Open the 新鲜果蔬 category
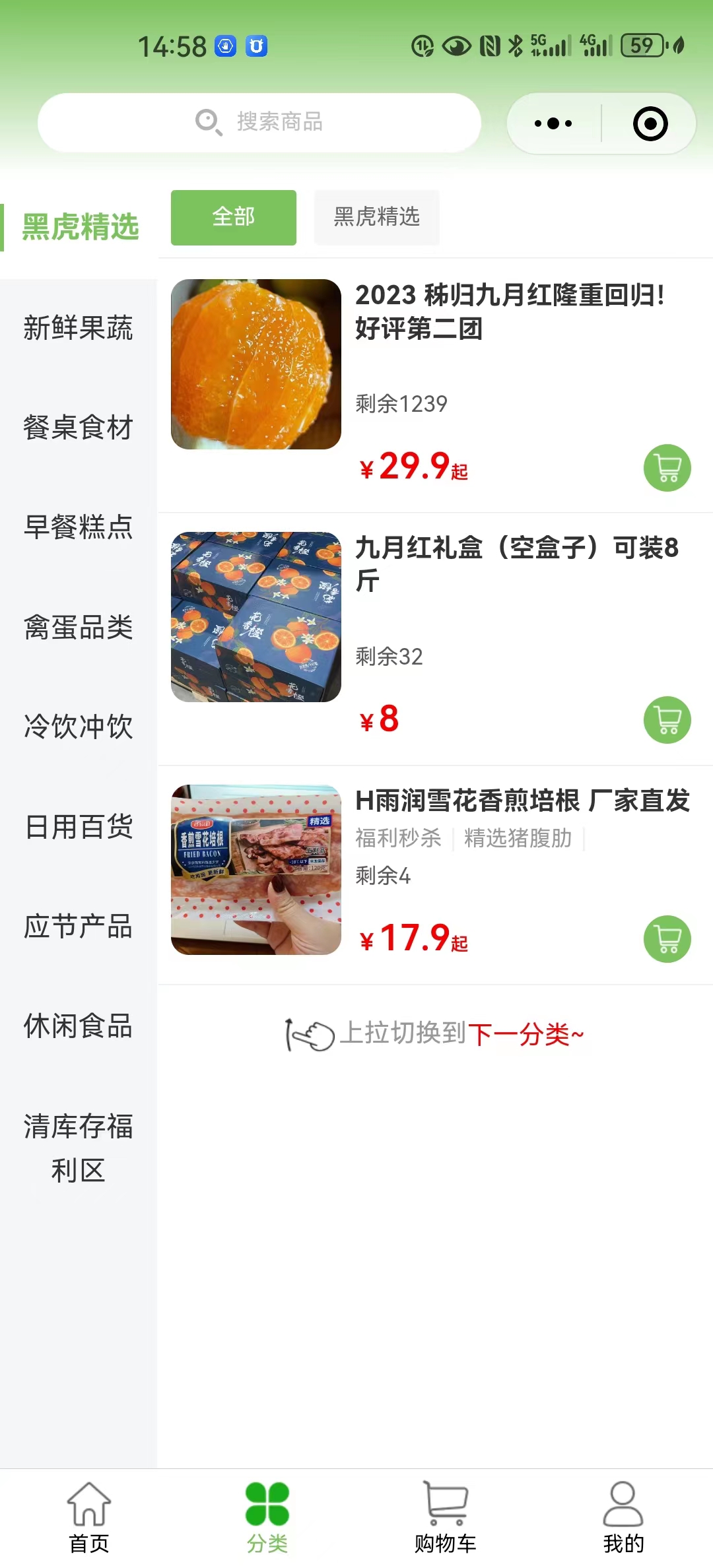This screenshot has width=713, height=1568. pyautogui.click(x=78, y=328)
